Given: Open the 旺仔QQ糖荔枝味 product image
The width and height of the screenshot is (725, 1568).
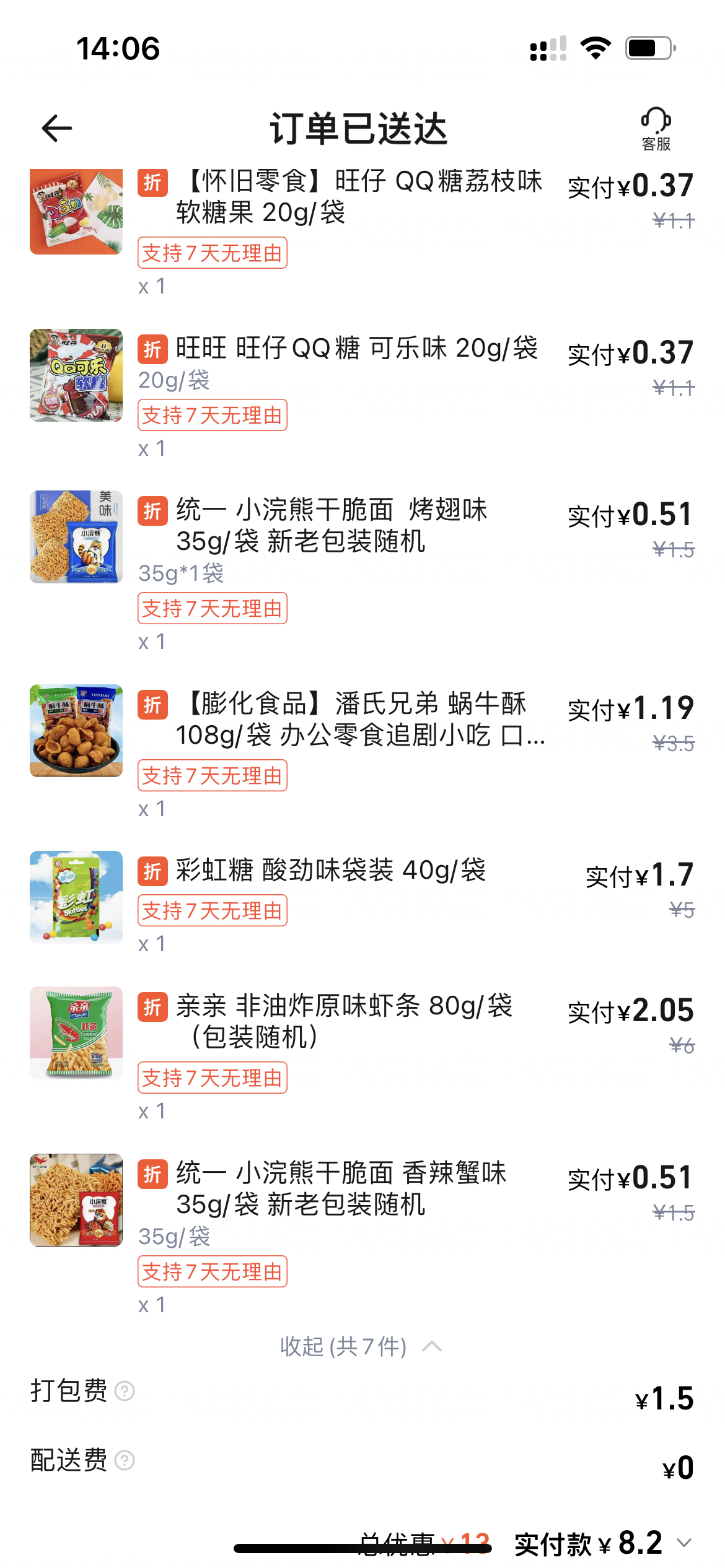Looking at the screenshot, I should (x=76, y=211).
